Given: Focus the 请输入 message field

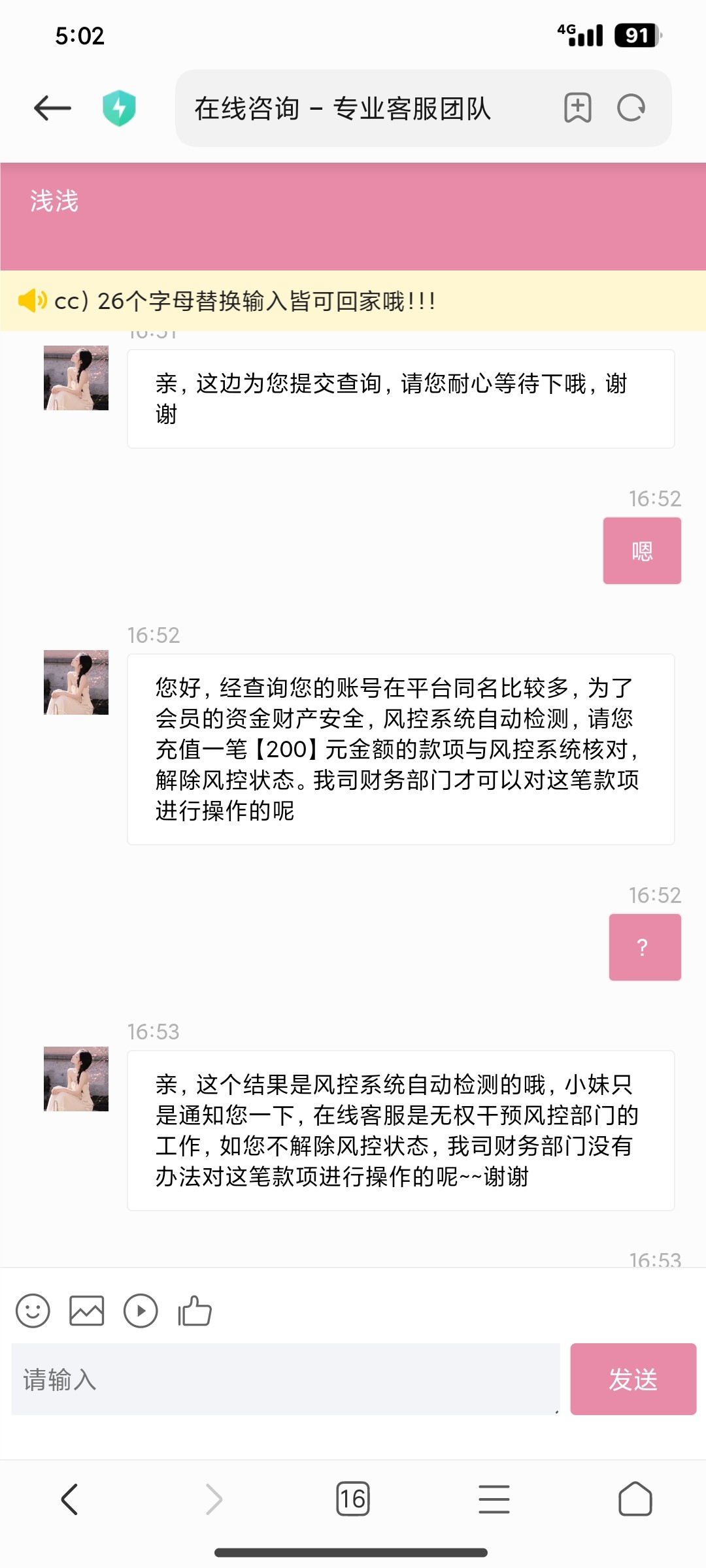Looking at the screenshot, I should click(x=285, y=1379).
